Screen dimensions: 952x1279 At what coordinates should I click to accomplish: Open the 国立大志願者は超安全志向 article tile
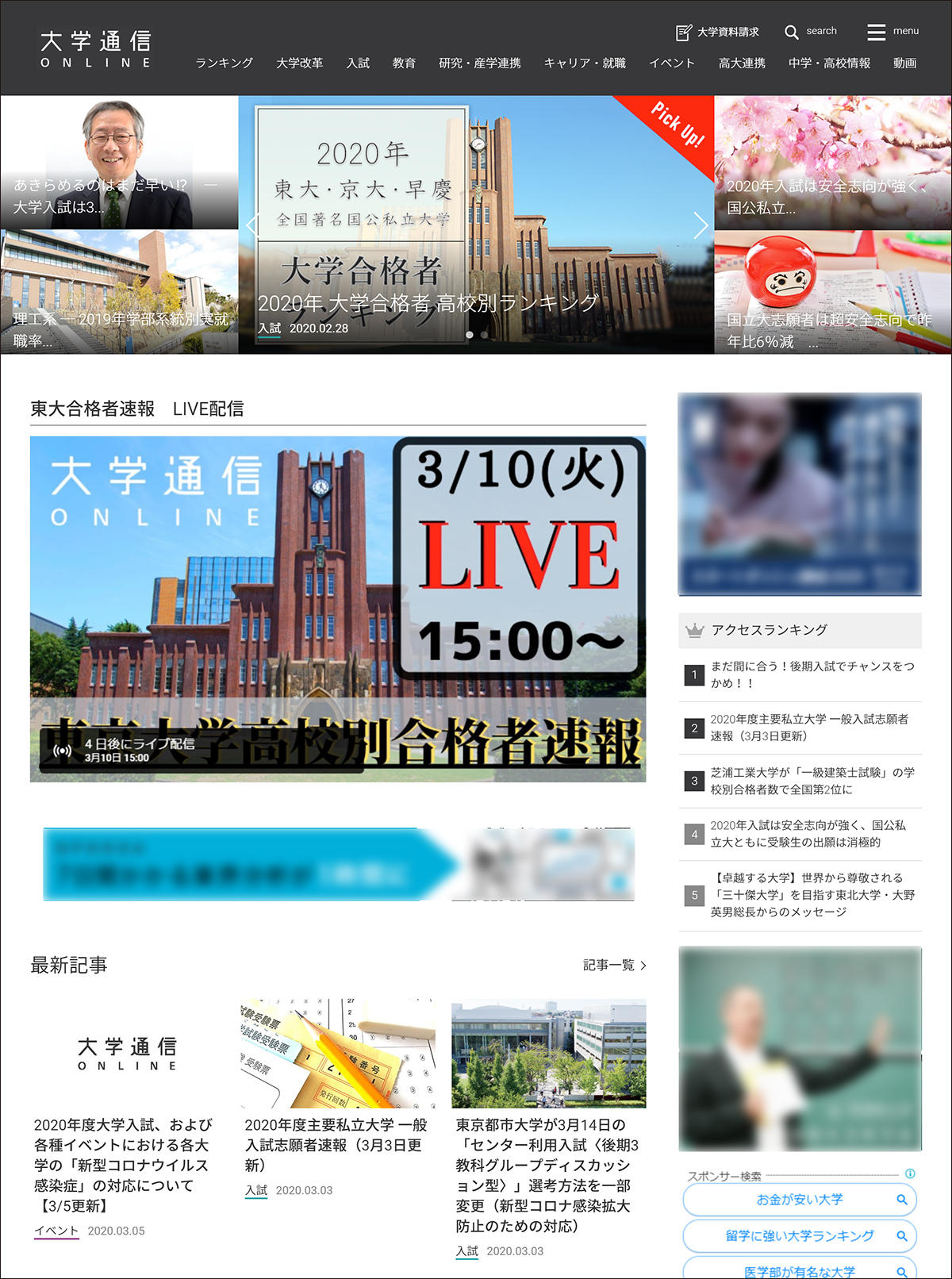832,292
